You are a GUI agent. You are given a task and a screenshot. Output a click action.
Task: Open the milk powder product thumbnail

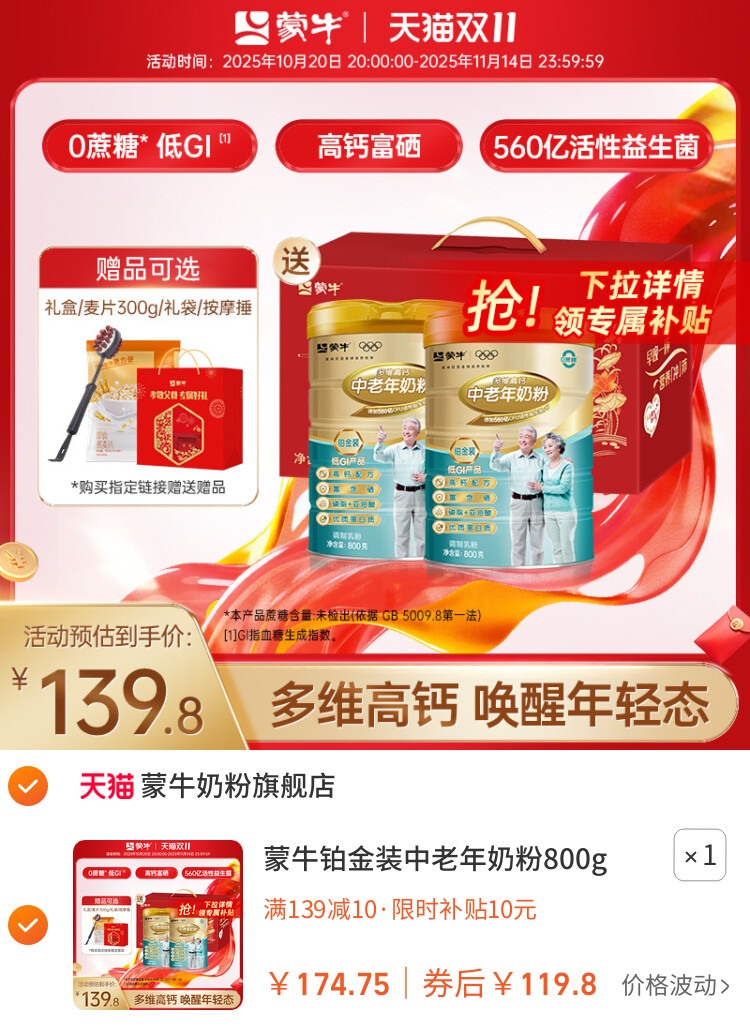[x=158, y=925]
